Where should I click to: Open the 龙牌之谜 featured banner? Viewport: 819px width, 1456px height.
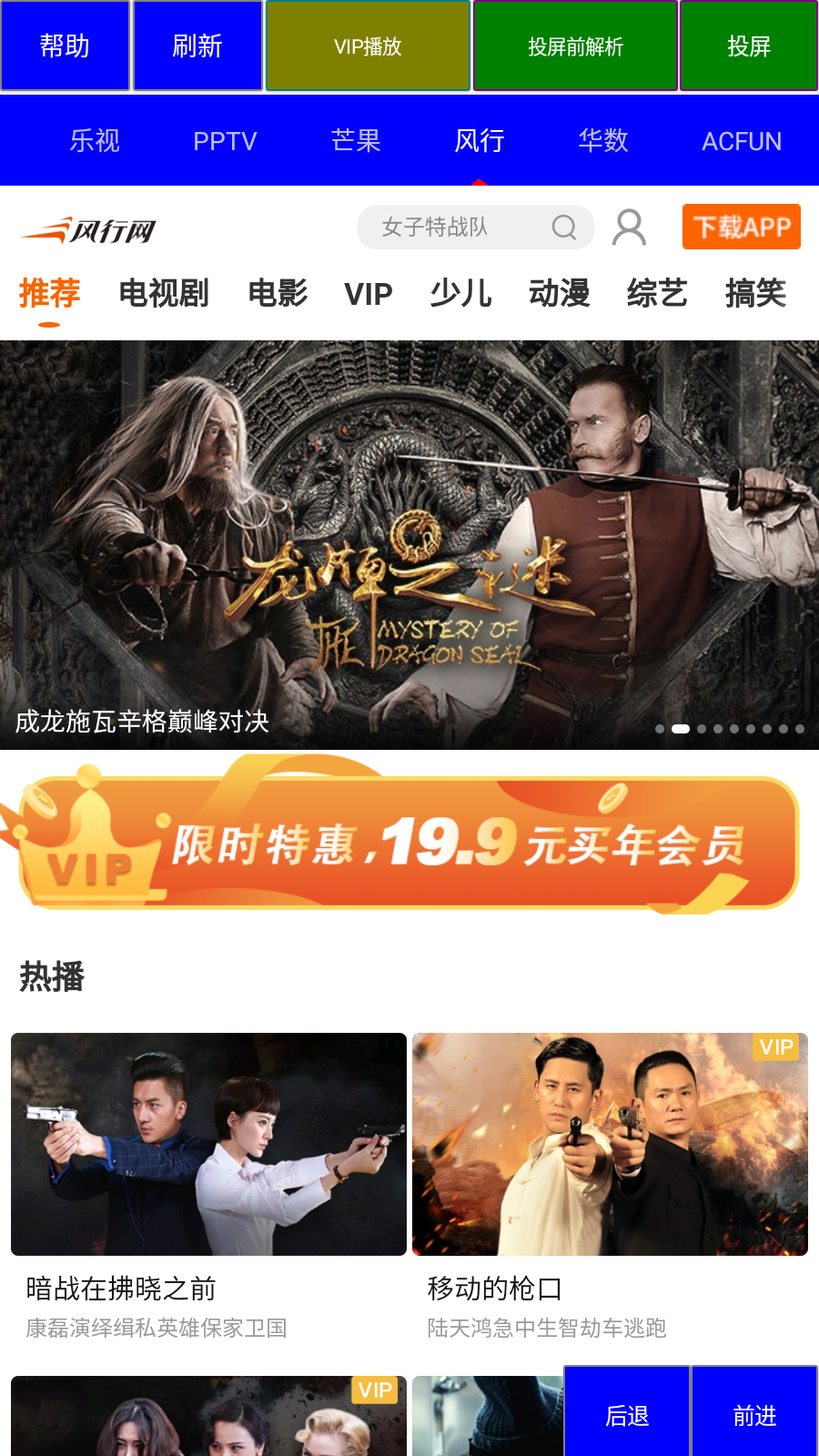click(x=409, y=544)
